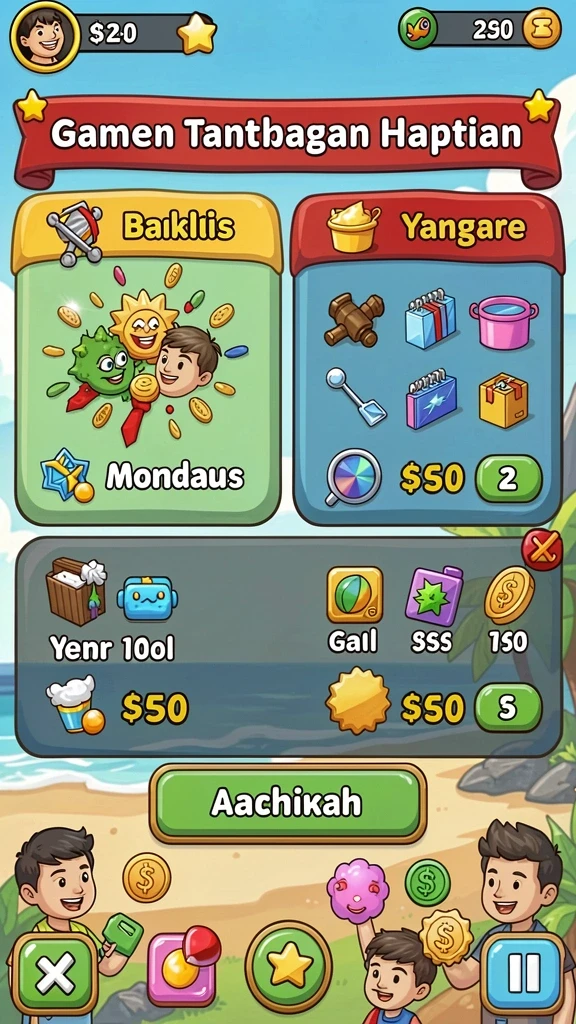This screenshot has height=1024, width=576.
Task: Tap the blue robot icon
Action: click(147, 598)
